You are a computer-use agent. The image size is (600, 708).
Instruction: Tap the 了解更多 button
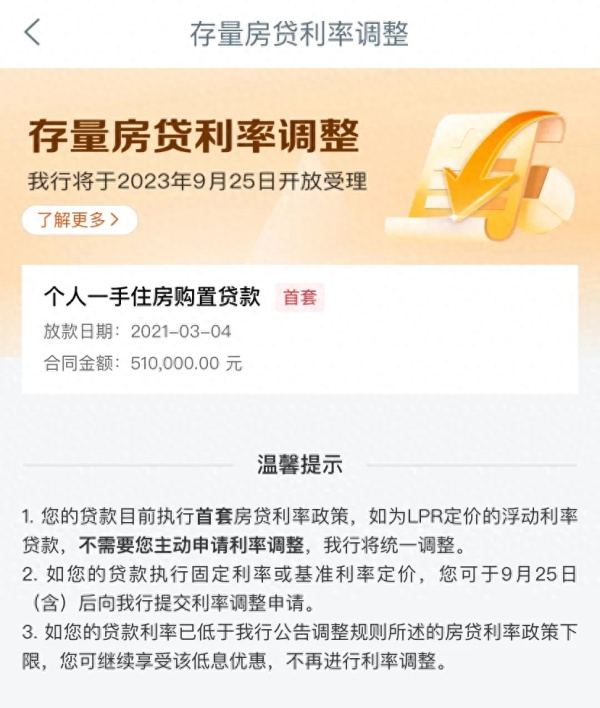click(x=79, y=220)
